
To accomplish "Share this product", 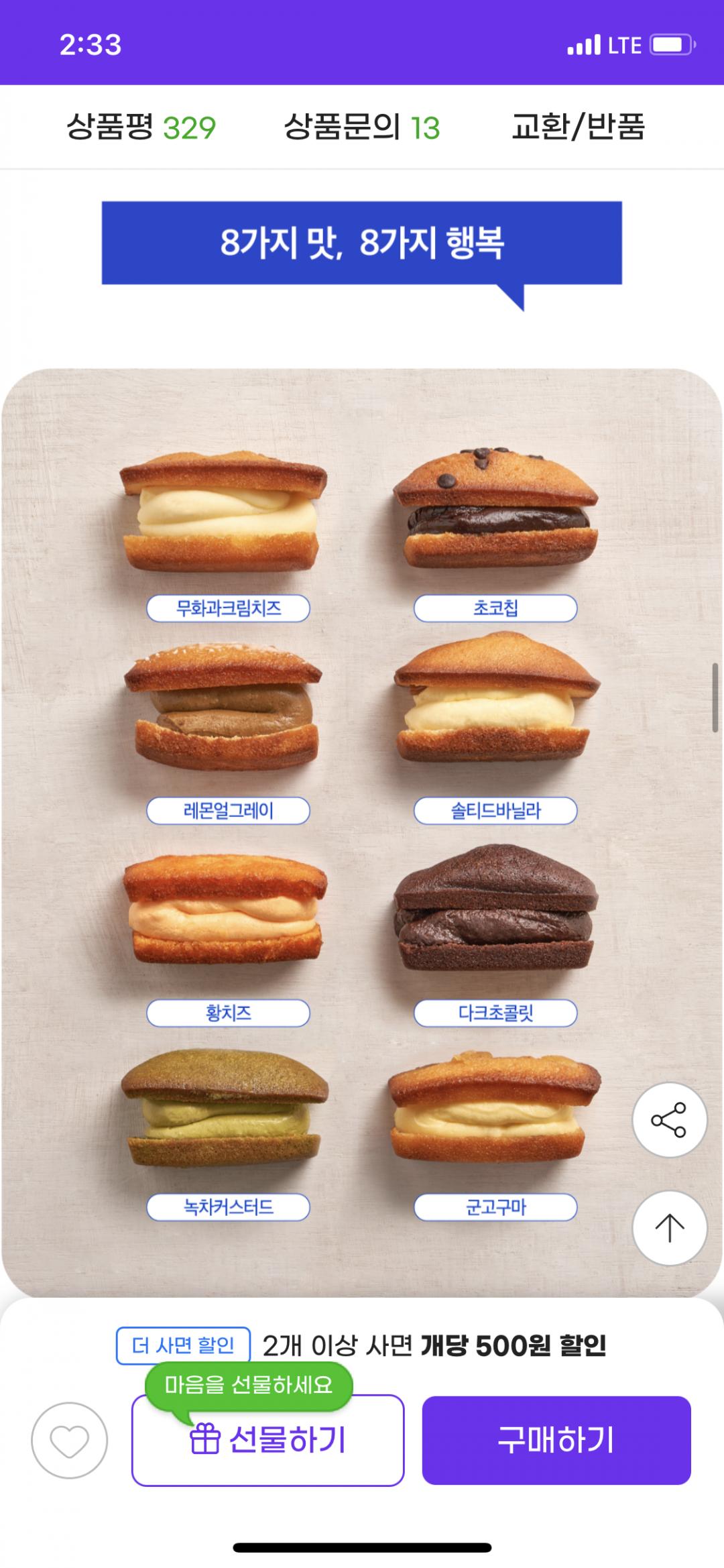I will point(669,1119).
